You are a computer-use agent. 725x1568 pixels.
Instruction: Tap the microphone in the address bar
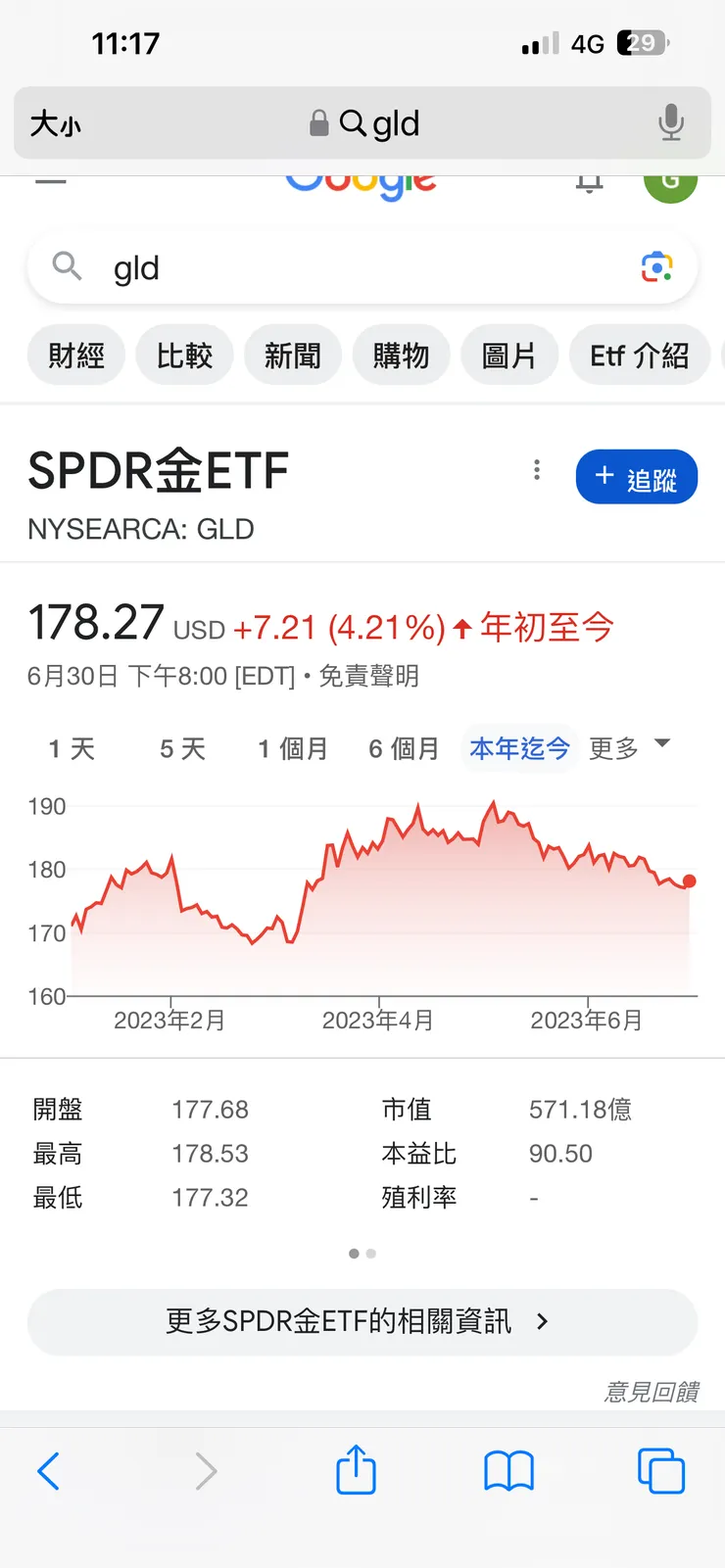pos(671,123)
